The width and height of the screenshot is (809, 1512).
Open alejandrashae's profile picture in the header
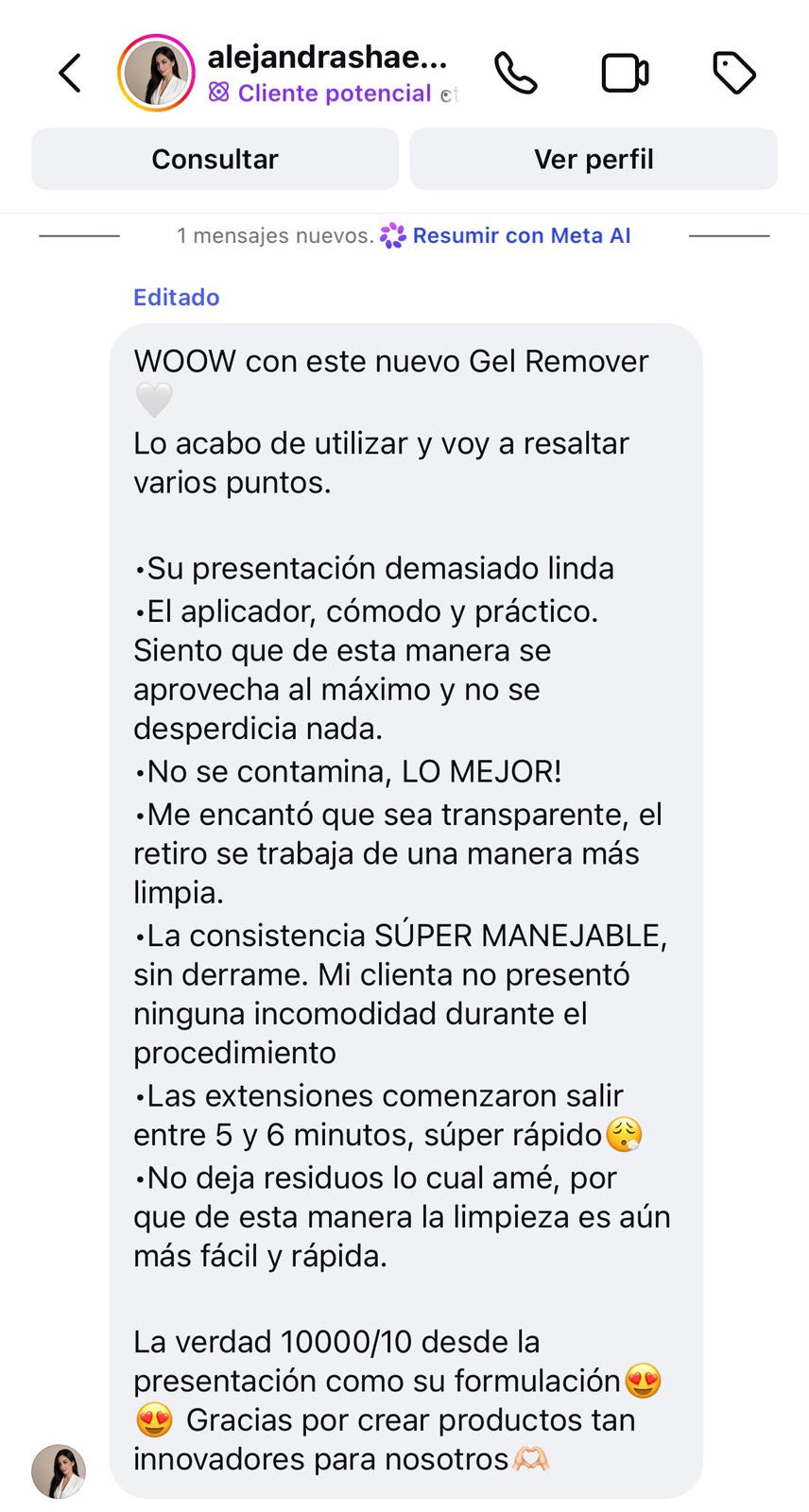[156, 73]
